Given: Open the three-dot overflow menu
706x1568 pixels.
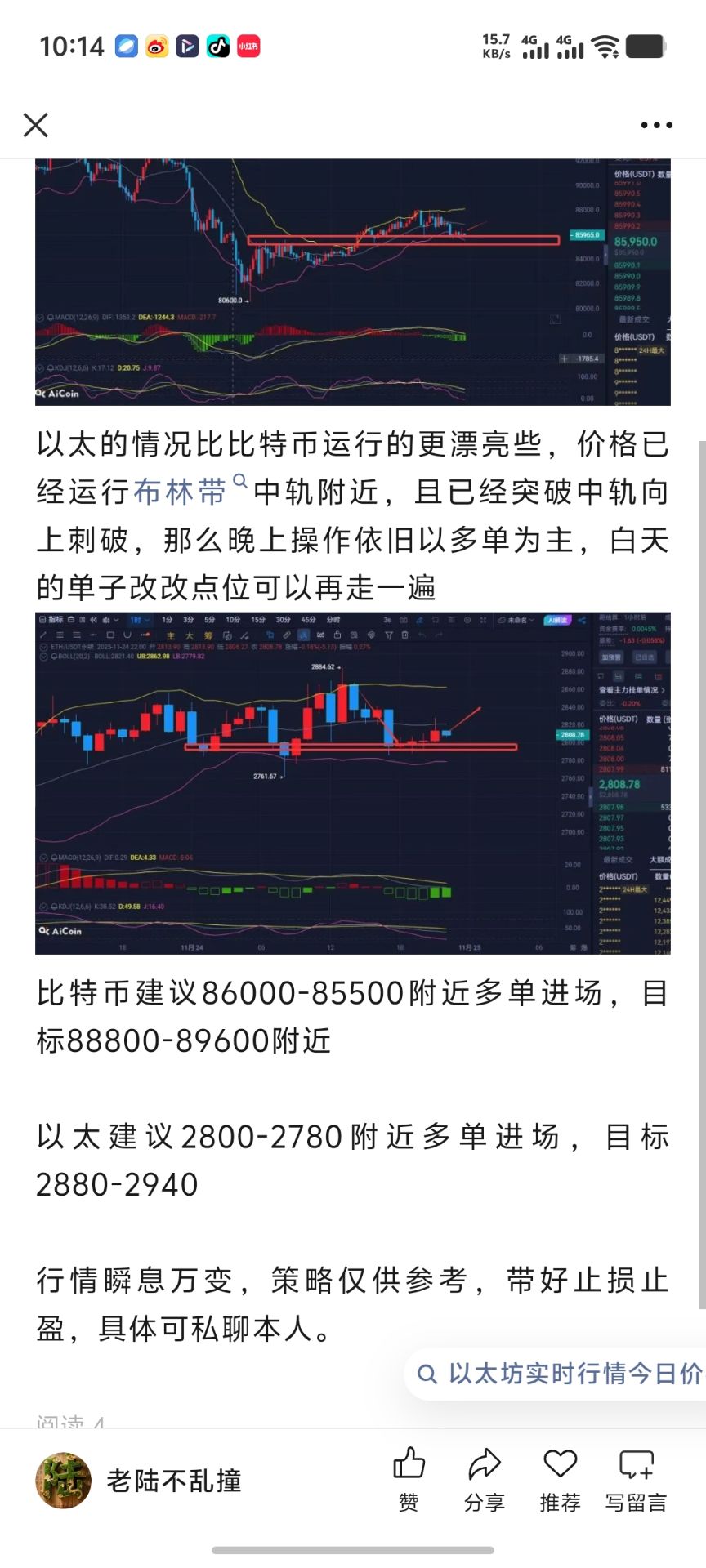Looking at the screenshot, I should tap(656, 125).
